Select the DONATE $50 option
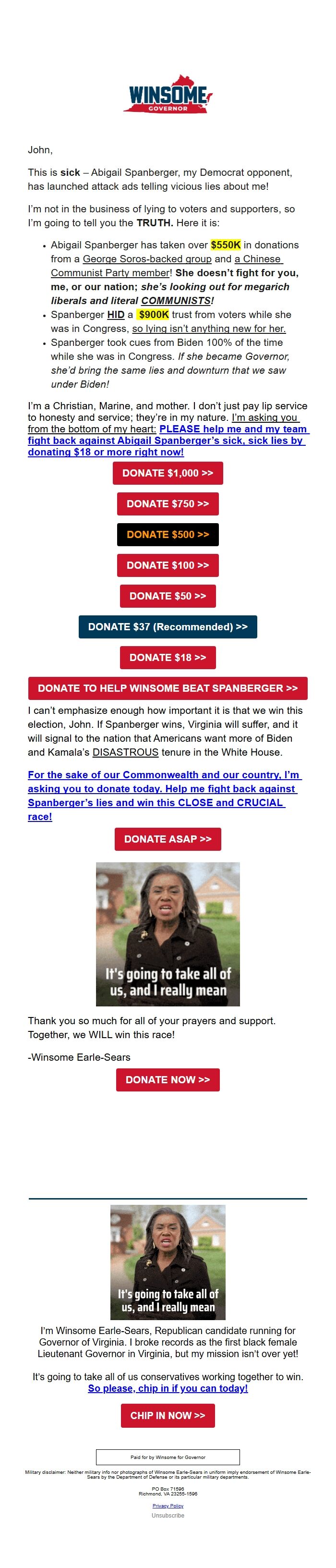Image resolution: width=336 pixels, height=1568 pixels. tap(168, 596)
